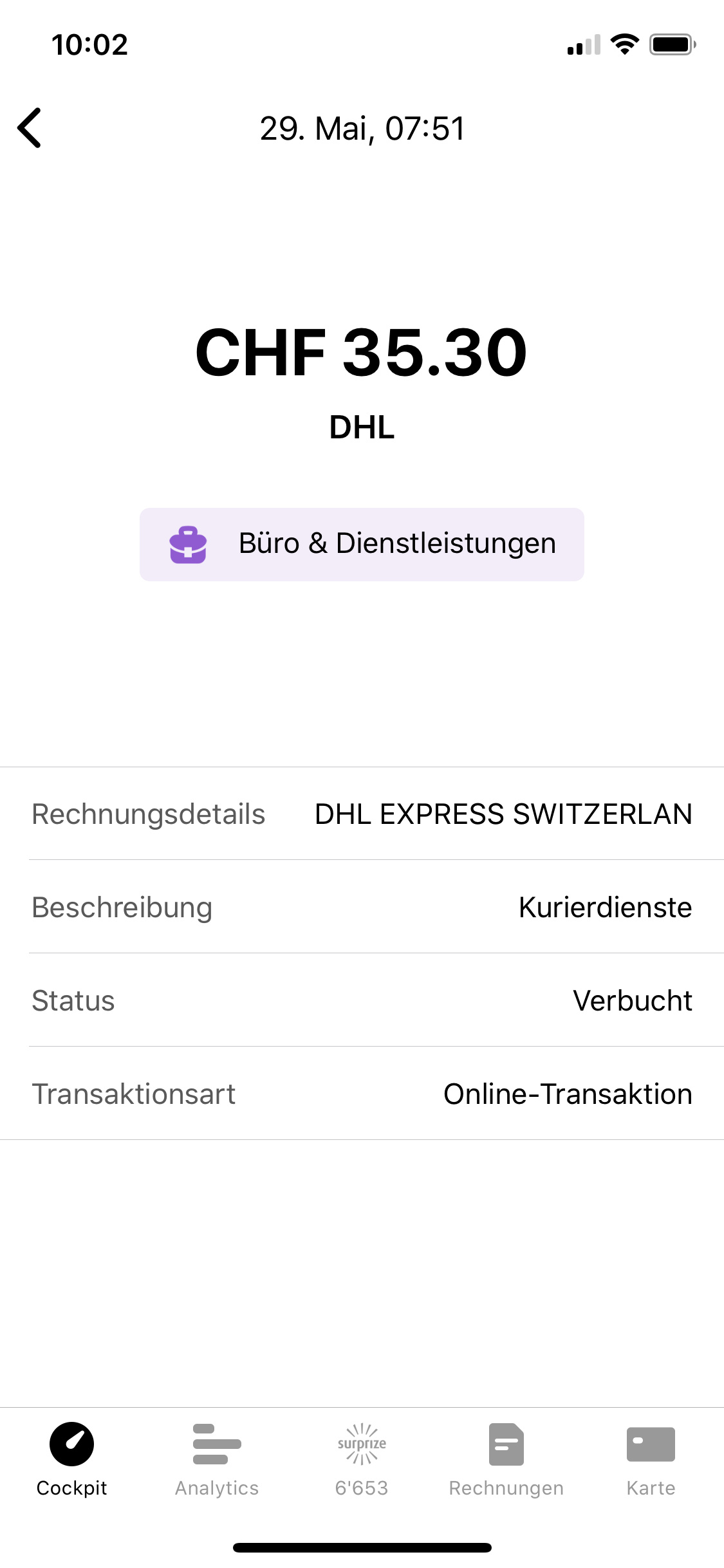Change the Büro & Dienstleistungen category
This screenshot has height=1568, width=724.
[x=362, y=544]
